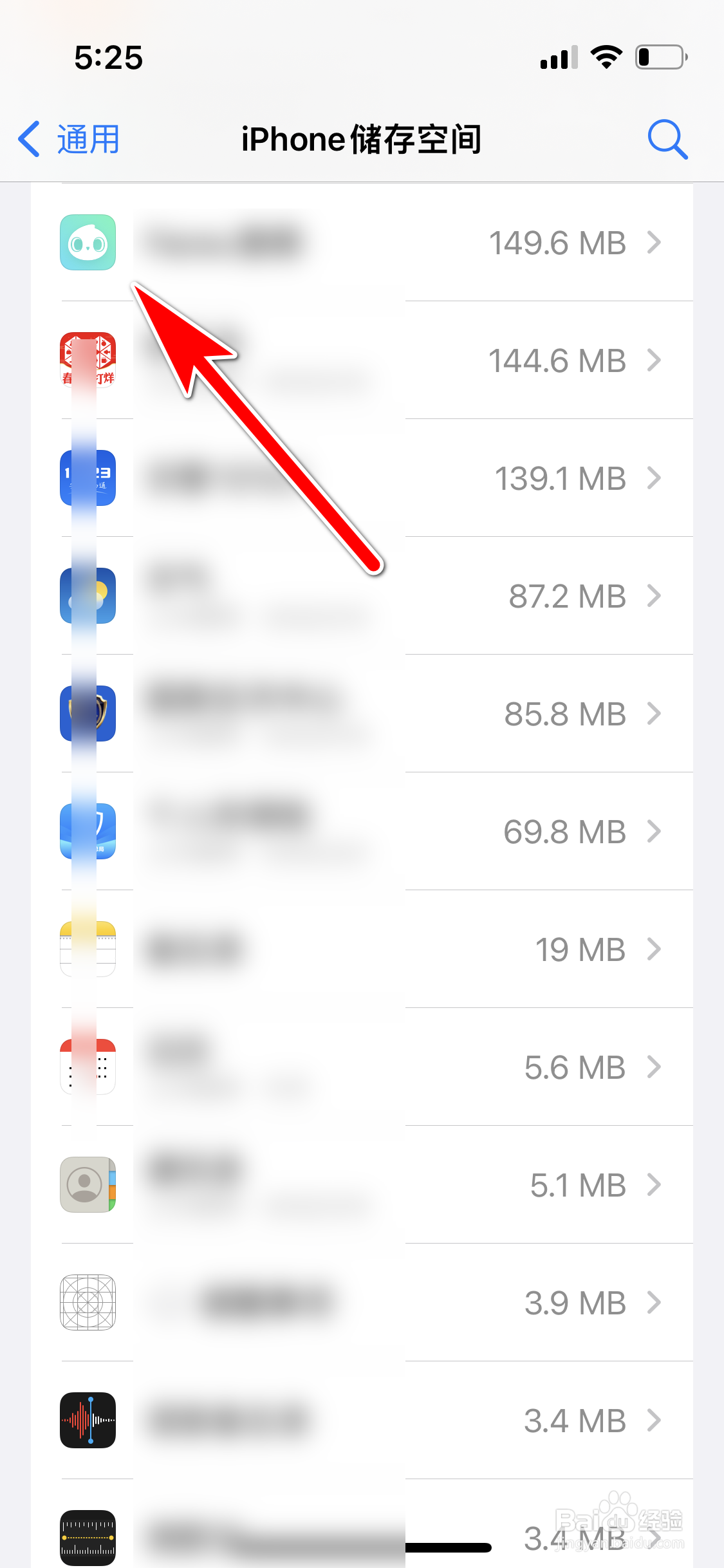The image size is (724, 1568).
Task: Expand the 3.4 MB Voice Memos entry
Action: coord(655,1421)
